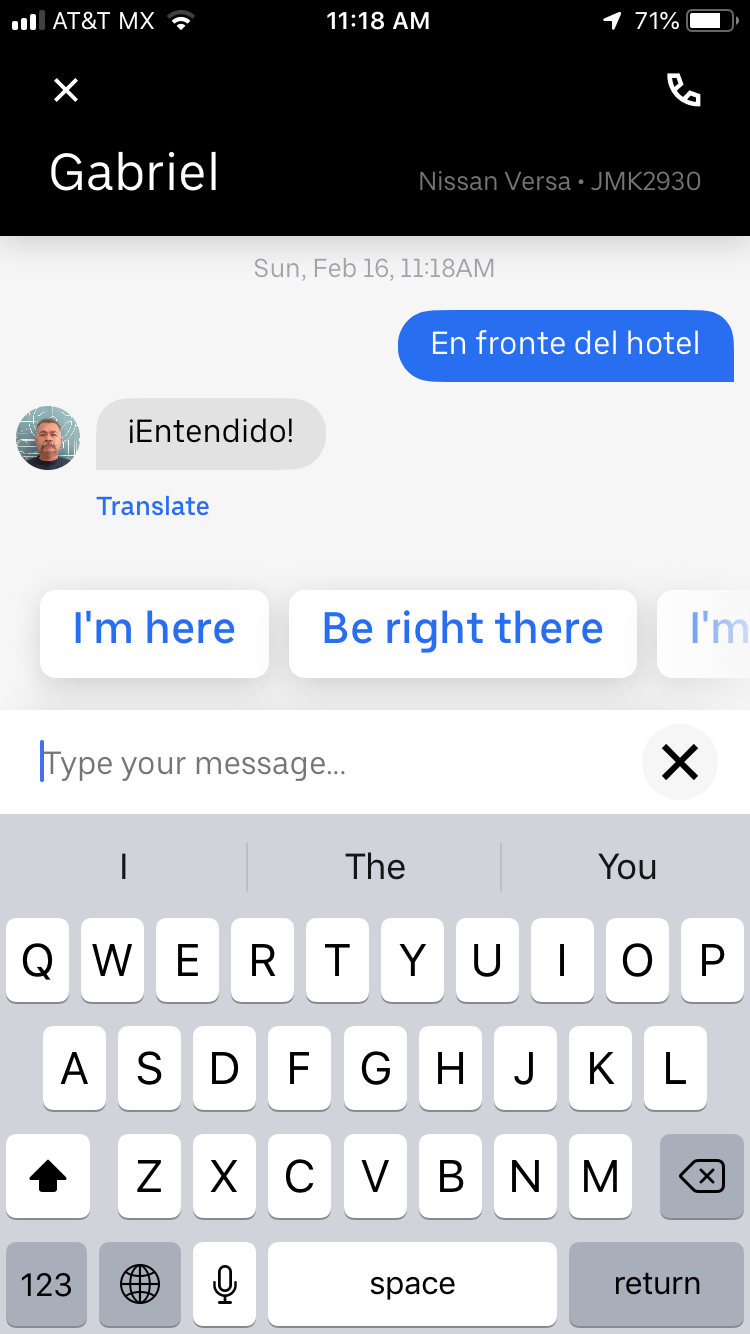Tap the keyboard return key
Image resolution: width=750 pixels, height=1334 pixels.
[657, 1284]
